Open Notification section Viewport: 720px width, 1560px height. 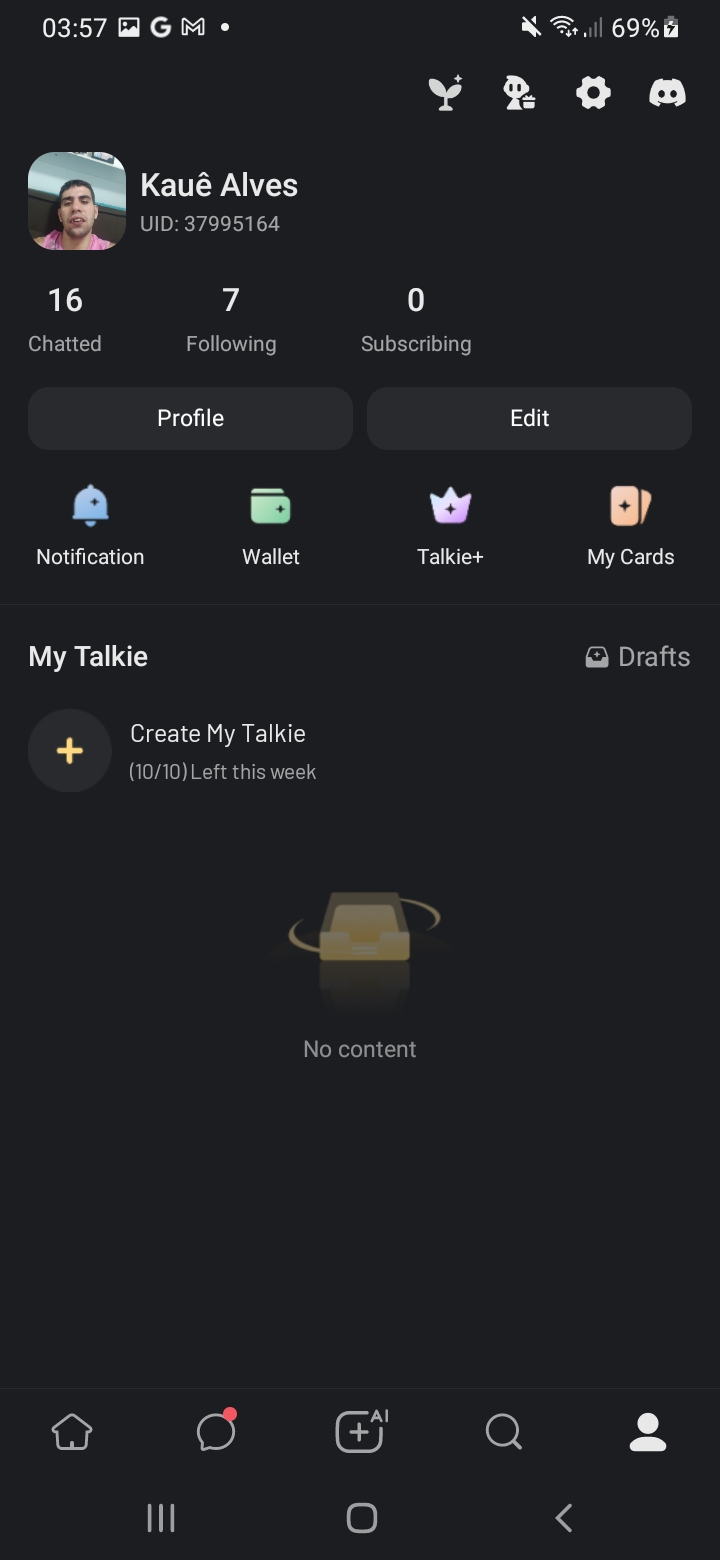pyautogui.click(x=90, y=526)
